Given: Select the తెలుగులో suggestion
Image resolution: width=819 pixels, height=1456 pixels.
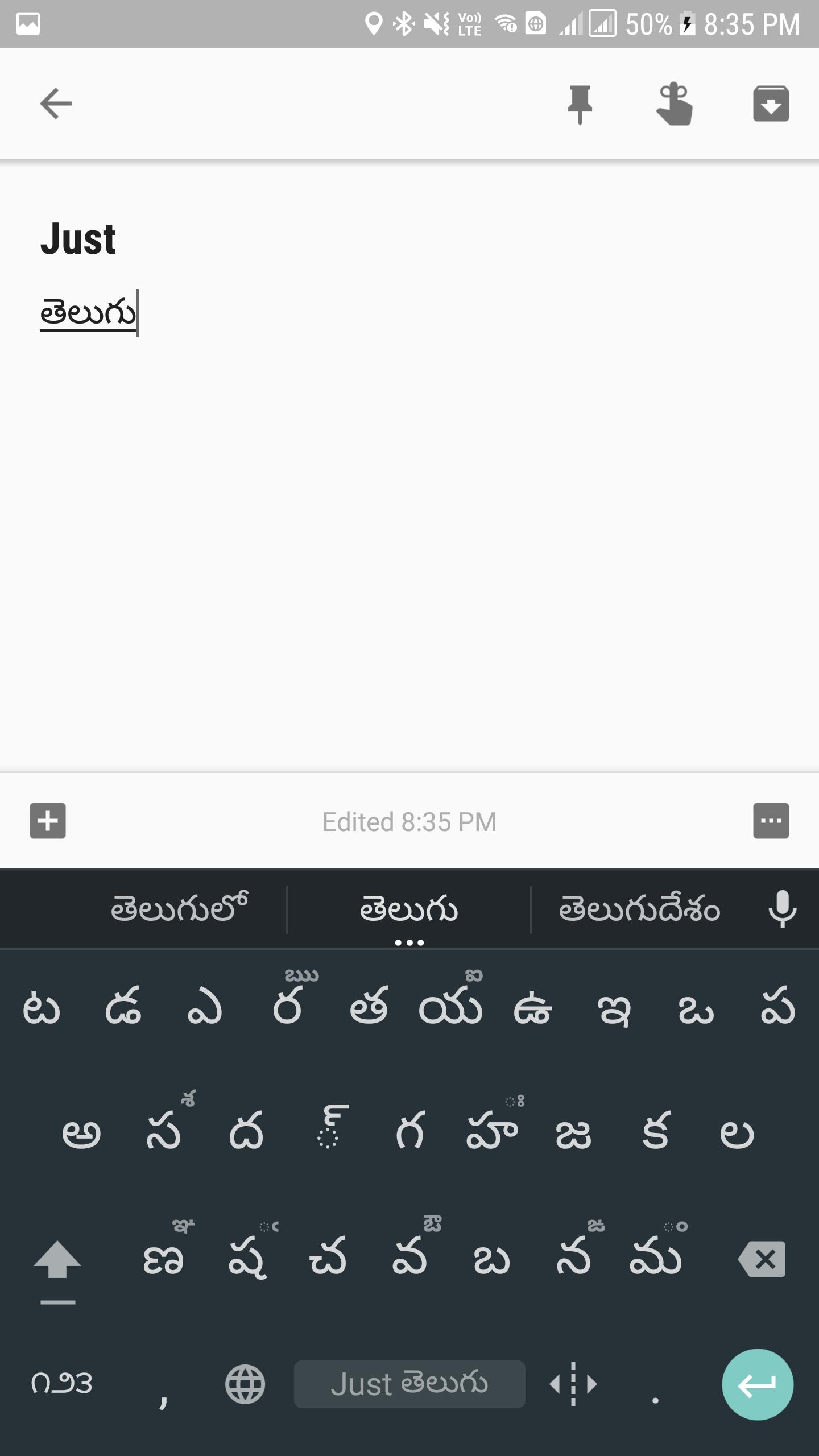Looking at the screenshot, I should pyautogui.click(x=179, y=908).
